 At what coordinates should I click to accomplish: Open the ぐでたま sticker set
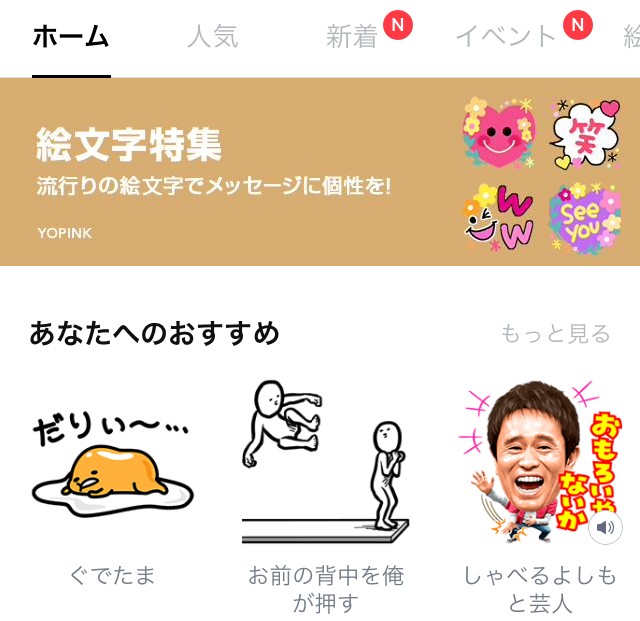[x=113, y=488]
